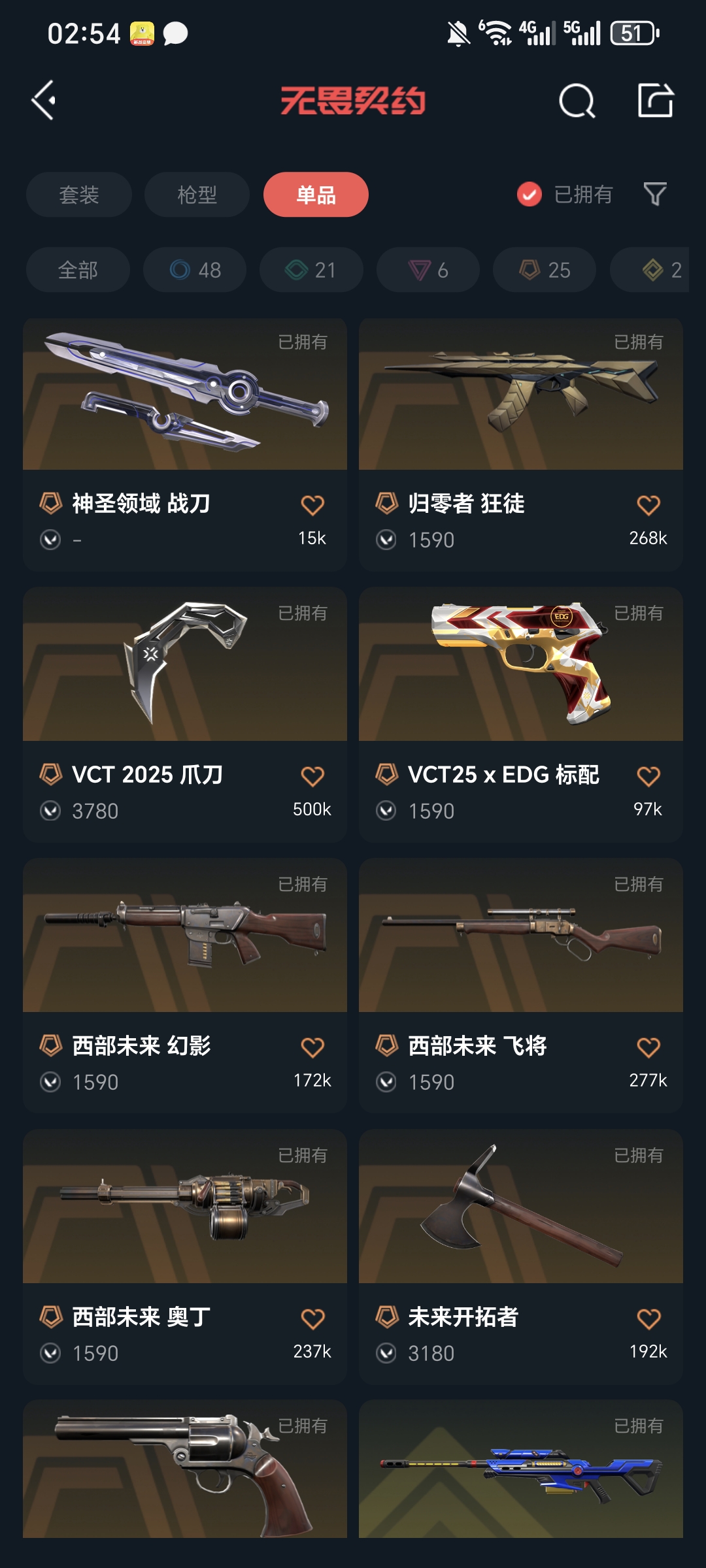Filter by the green tier chip 21
Image resolution: width=706 pixels, height=1568 pixels.
coord(311,270)
